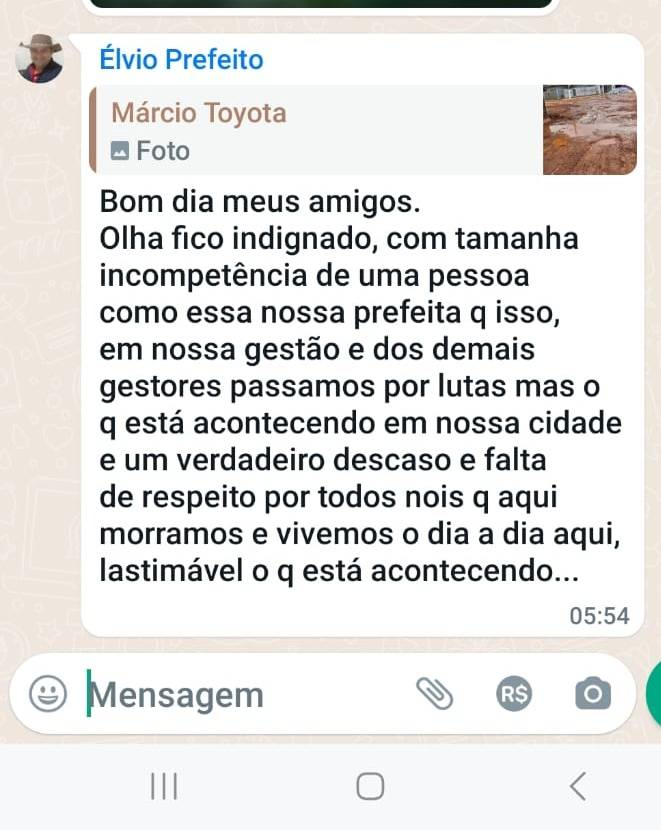
Task: Open the emoji picker
Action: pos(48,693)
